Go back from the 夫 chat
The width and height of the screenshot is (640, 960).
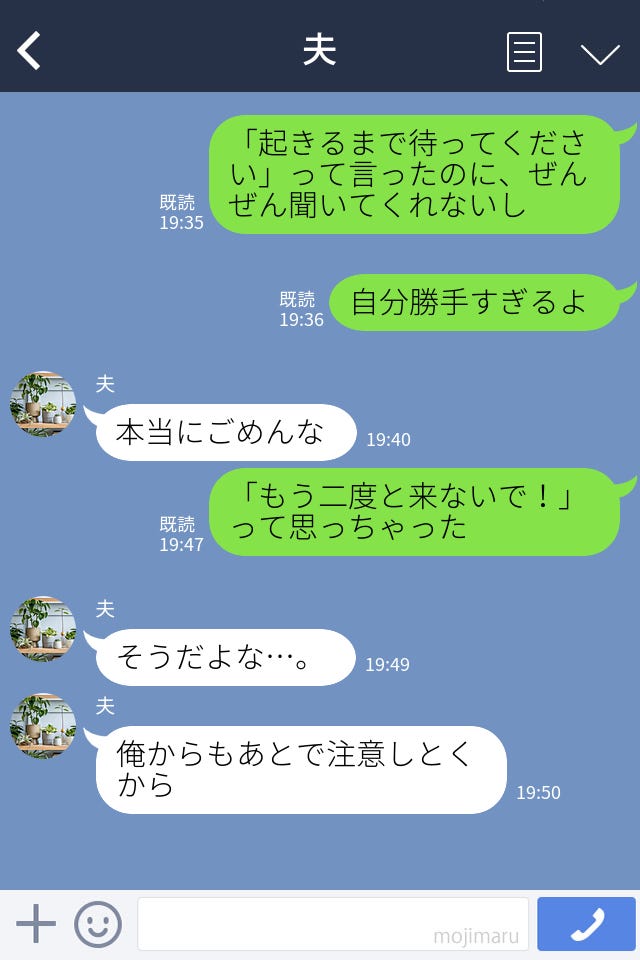pos(30,51)
